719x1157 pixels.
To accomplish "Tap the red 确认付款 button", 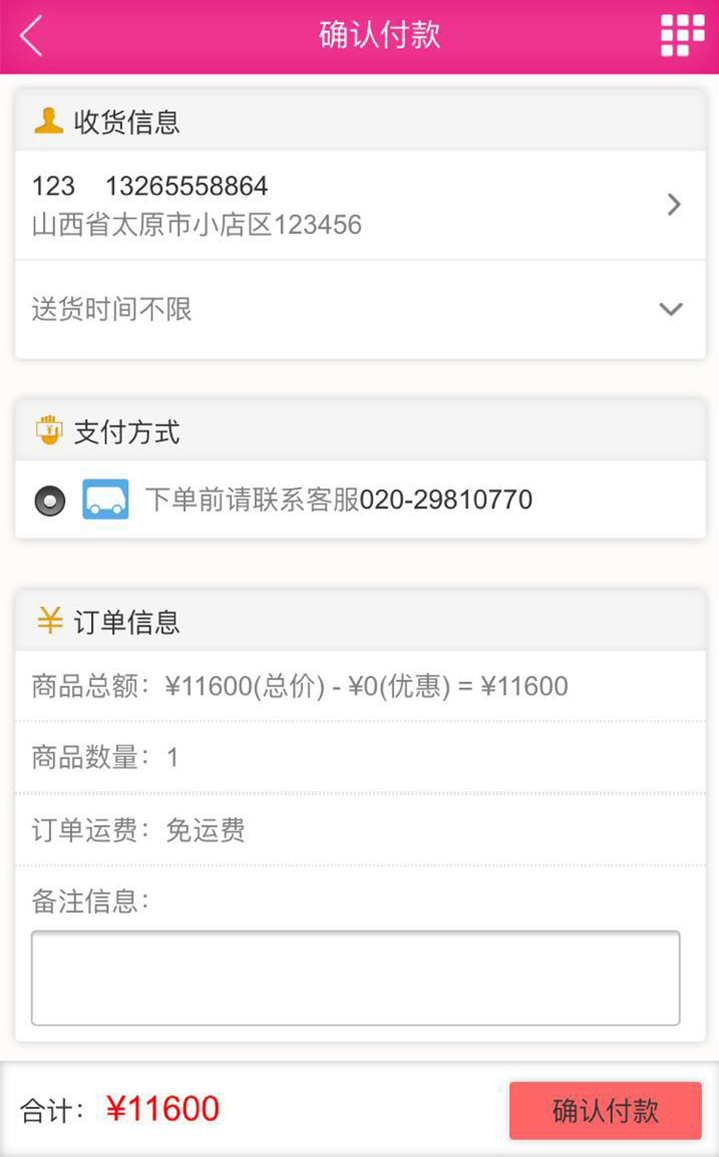I will tap(605, 1110).
